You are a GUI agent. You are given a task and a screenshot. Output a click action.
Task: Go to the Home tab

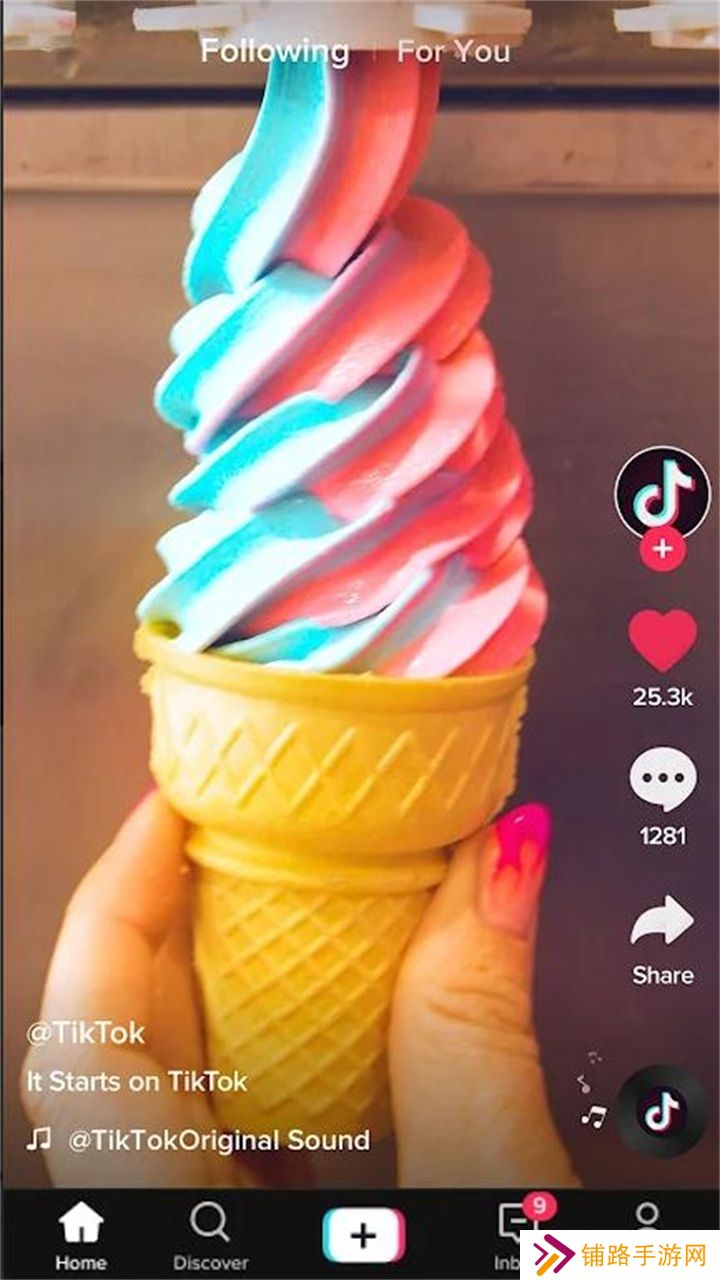coord(81,1235)
